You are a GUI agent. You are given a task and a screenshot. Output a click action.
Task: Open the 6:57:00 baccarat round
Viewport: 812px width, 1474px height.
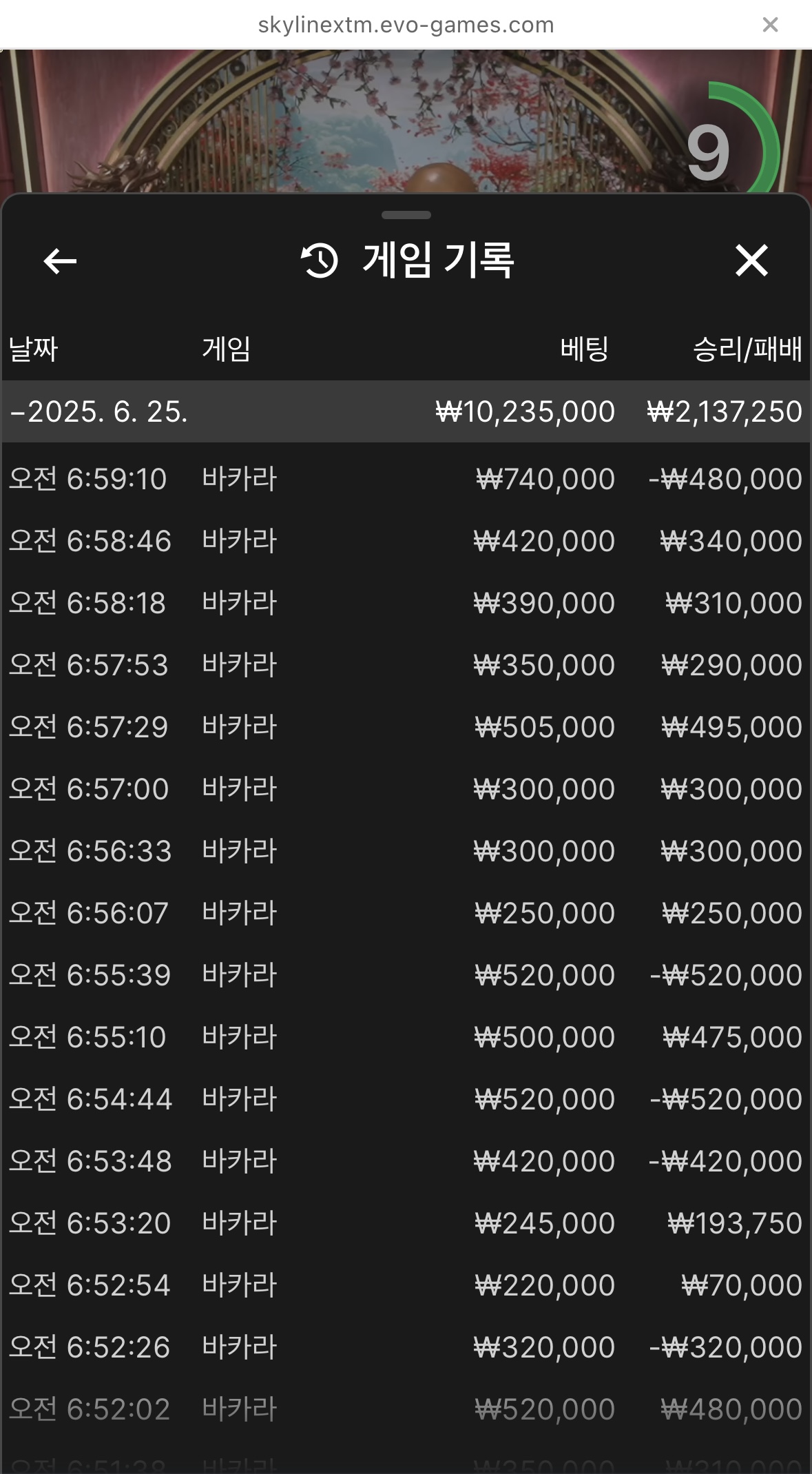406,789
